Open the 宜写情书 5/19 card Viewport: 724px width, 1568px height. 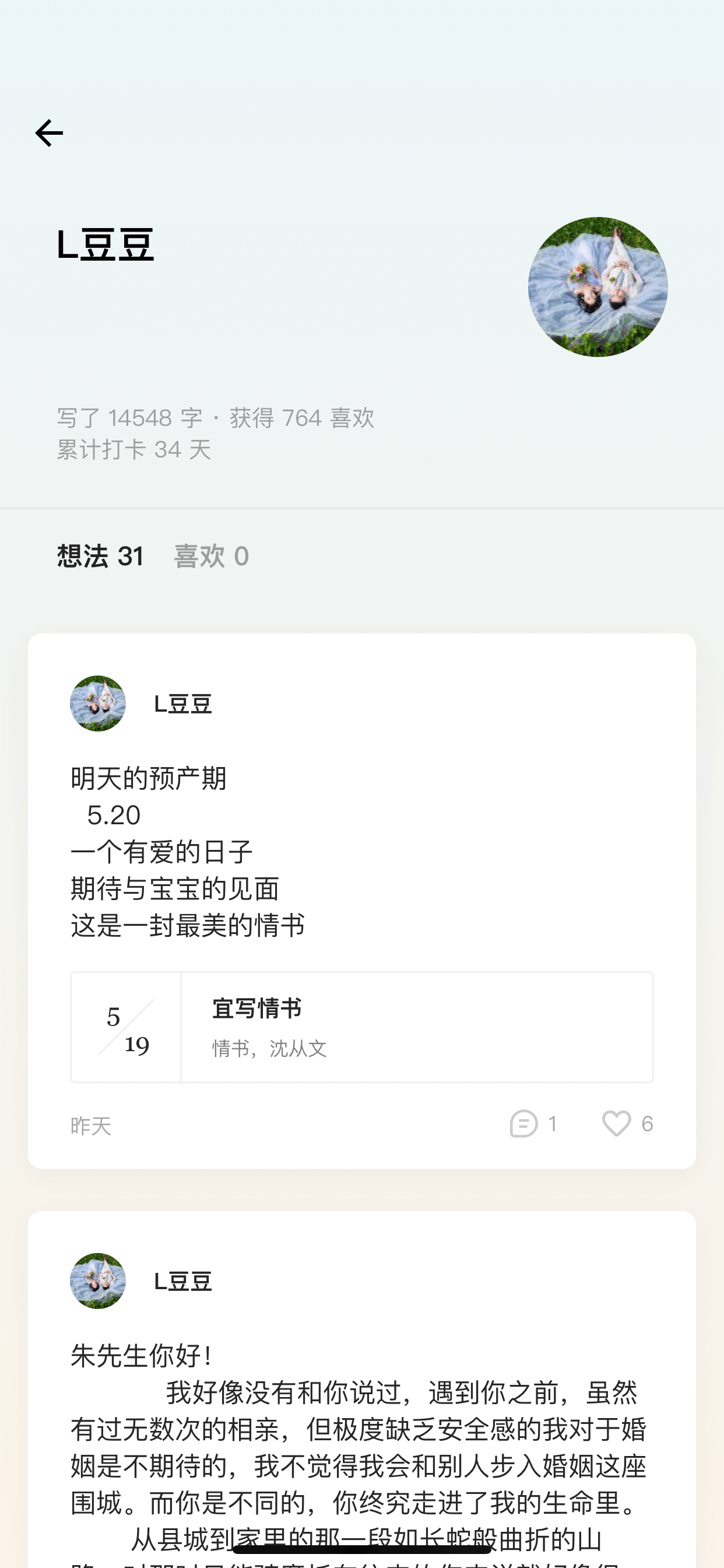pyautogui.click(x=362, y=1027)
